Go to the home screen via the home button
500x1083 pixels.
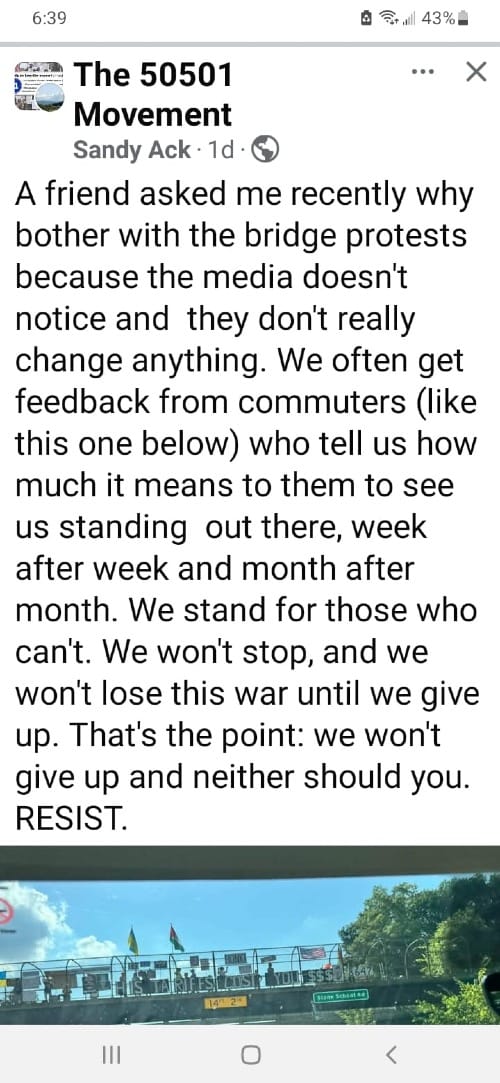click(251, 1055)
